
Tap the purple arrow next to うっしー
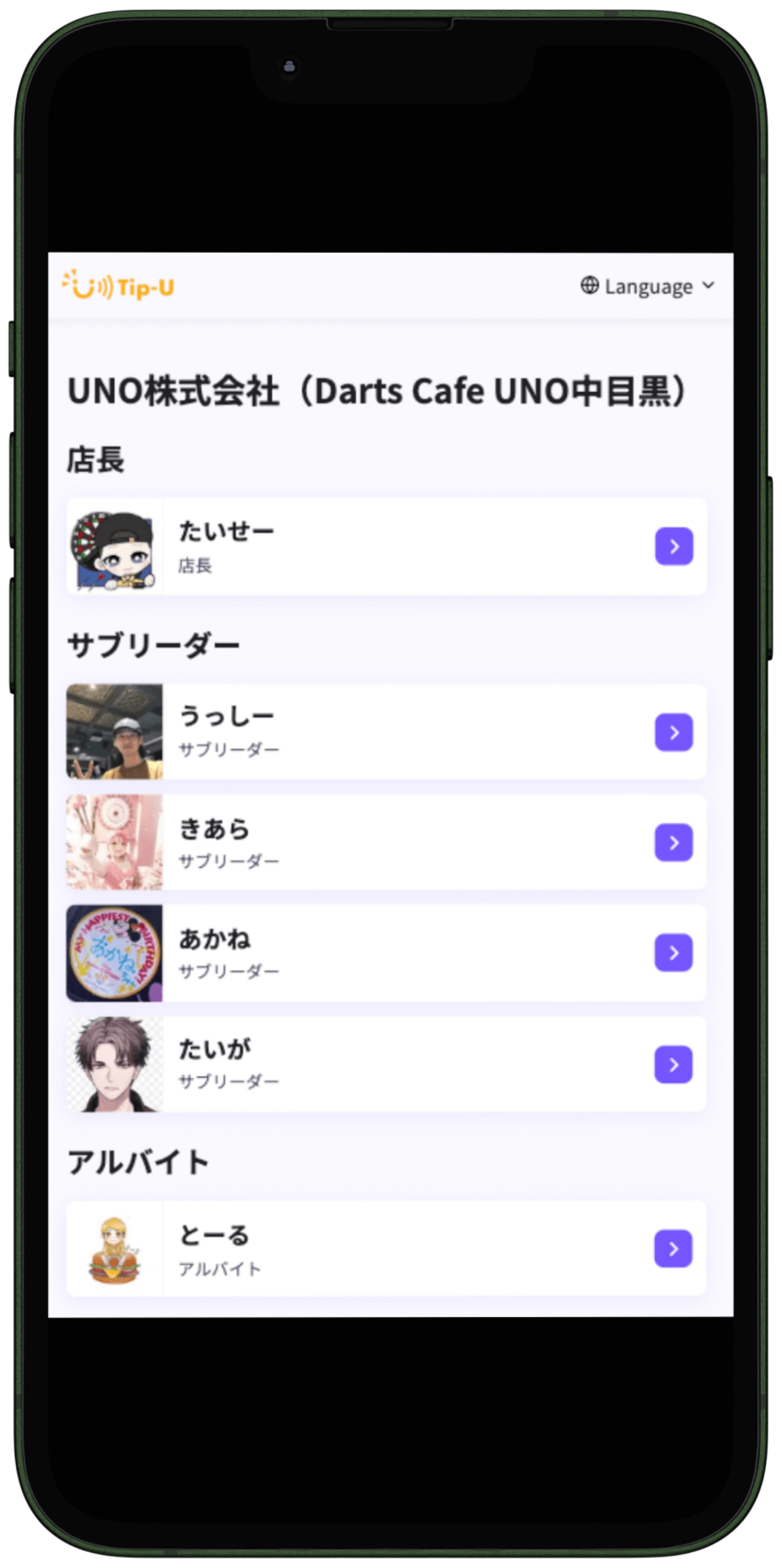pyautogui.click(x=674, y=732)
